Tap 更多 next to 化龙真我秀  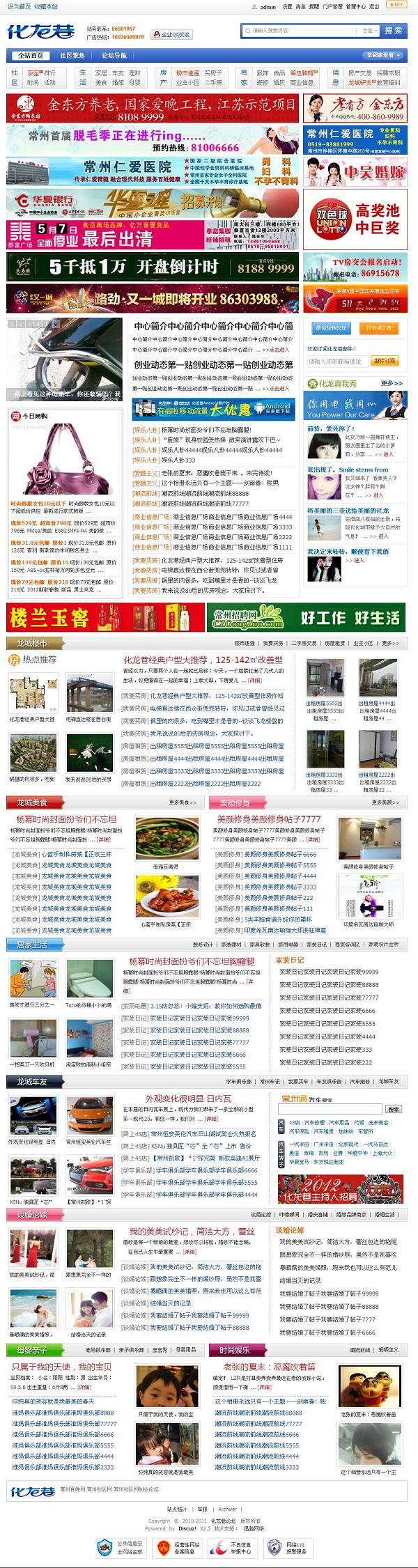[x=392, y=383]
